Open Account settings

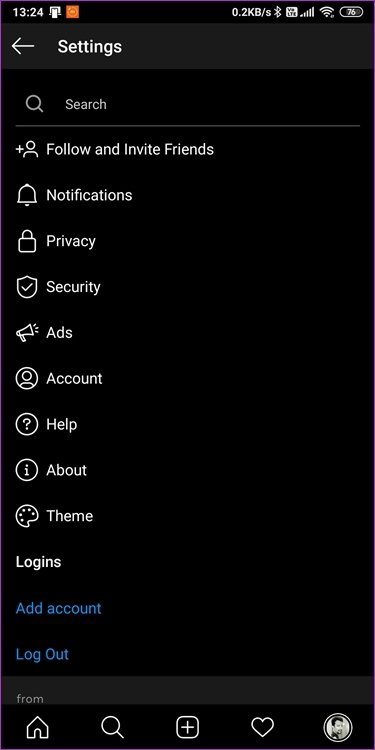coord(188,378)
